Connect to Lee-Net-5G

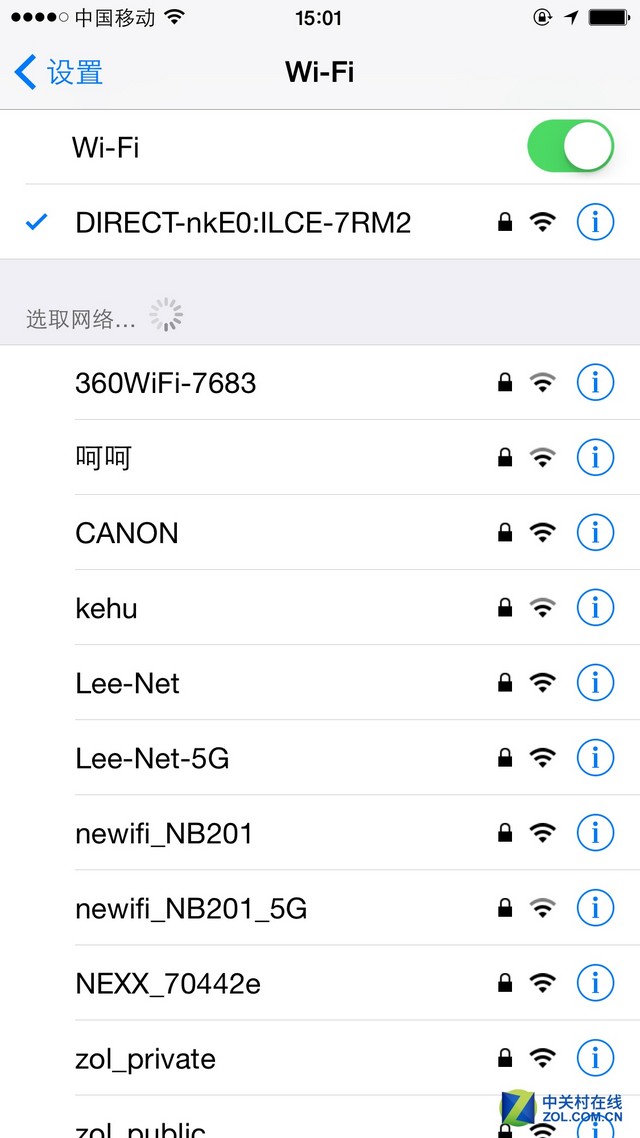(x=320, y=758)
